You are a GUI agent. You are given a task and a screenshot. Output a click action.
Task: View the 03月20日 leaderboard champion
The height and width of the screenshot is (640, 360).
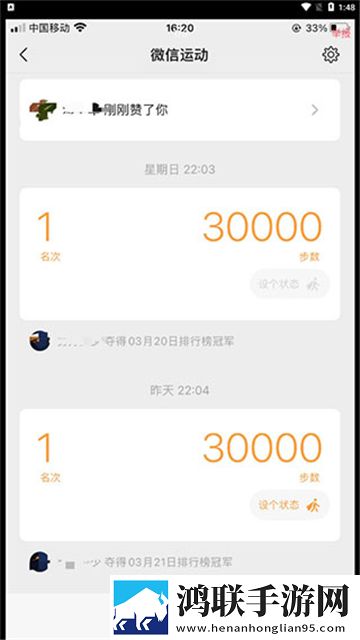pos(132,341)
